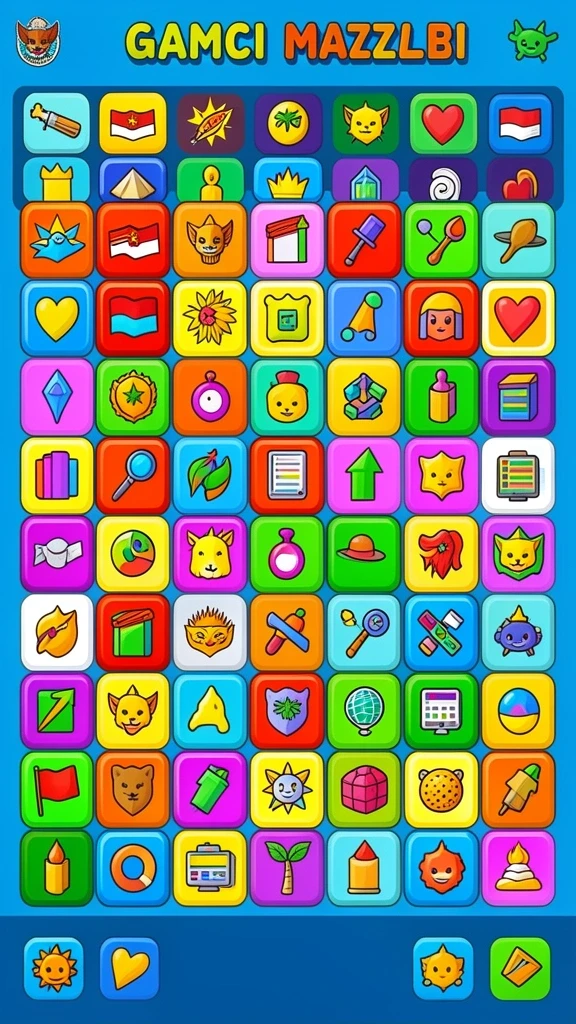Viewport: 576px width, 1024px height.
Task: Select the globe tile
Action: [x=364, y=711]
